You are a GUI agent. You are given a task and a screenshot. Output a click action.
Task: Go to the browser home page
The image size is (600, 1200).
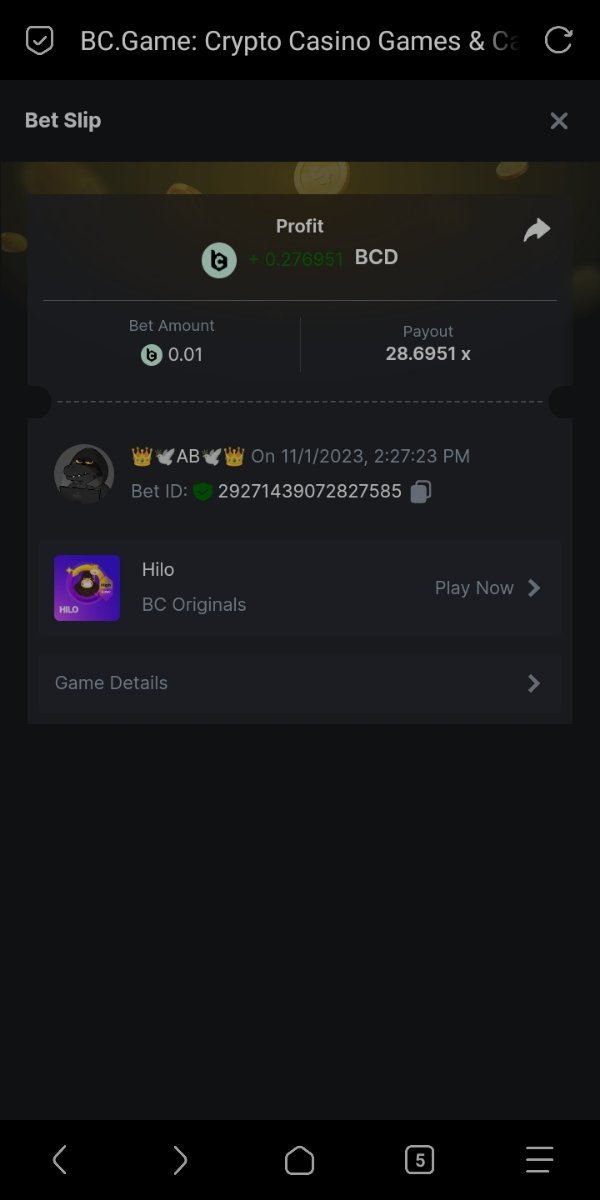click(x=299, y=1160)
